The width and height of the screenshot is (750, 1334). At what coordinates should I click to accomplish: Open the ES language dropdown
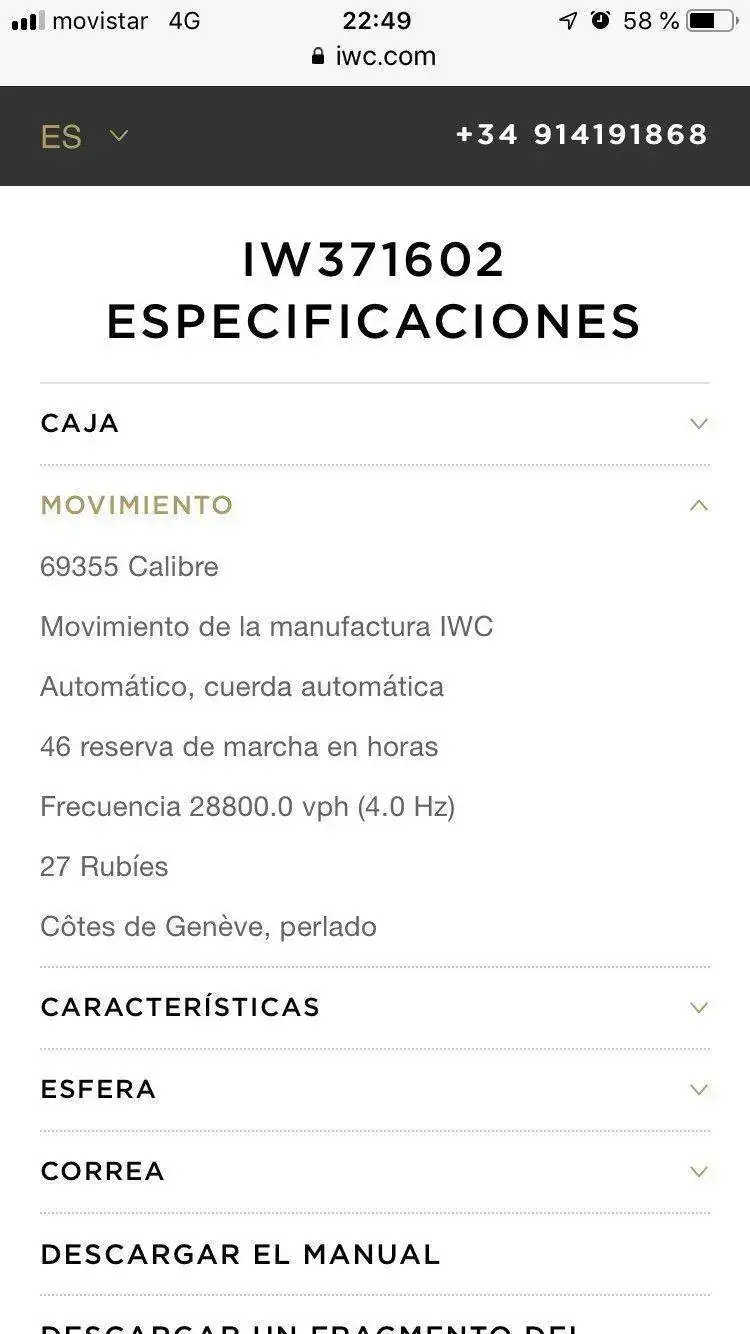click(84, 136)
